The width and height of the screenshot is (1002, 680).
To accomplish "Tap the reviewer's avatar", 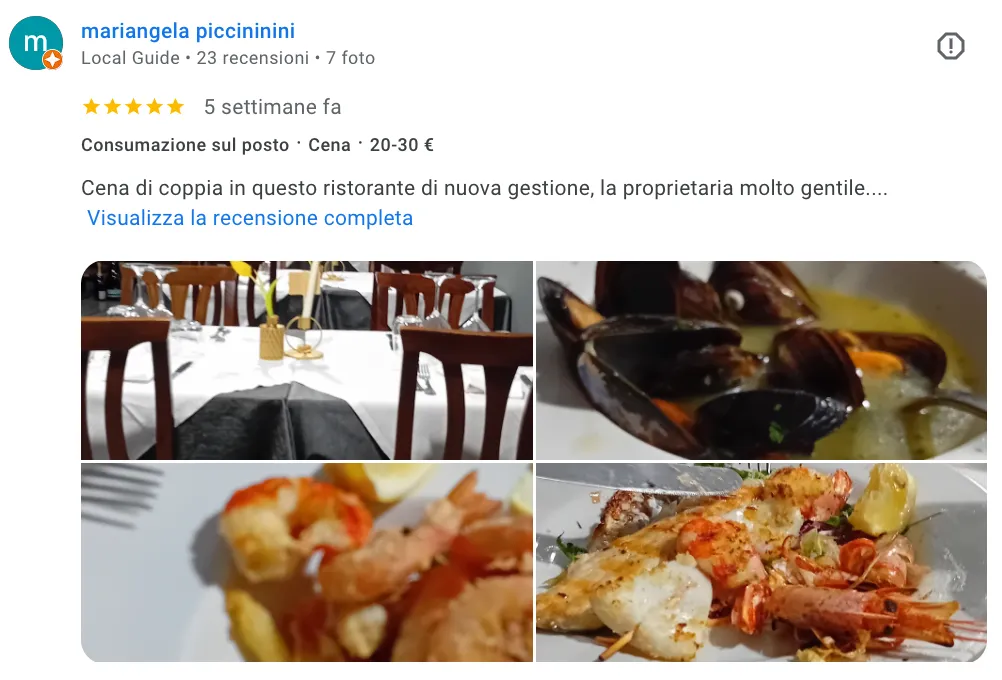I will point(36,43).
